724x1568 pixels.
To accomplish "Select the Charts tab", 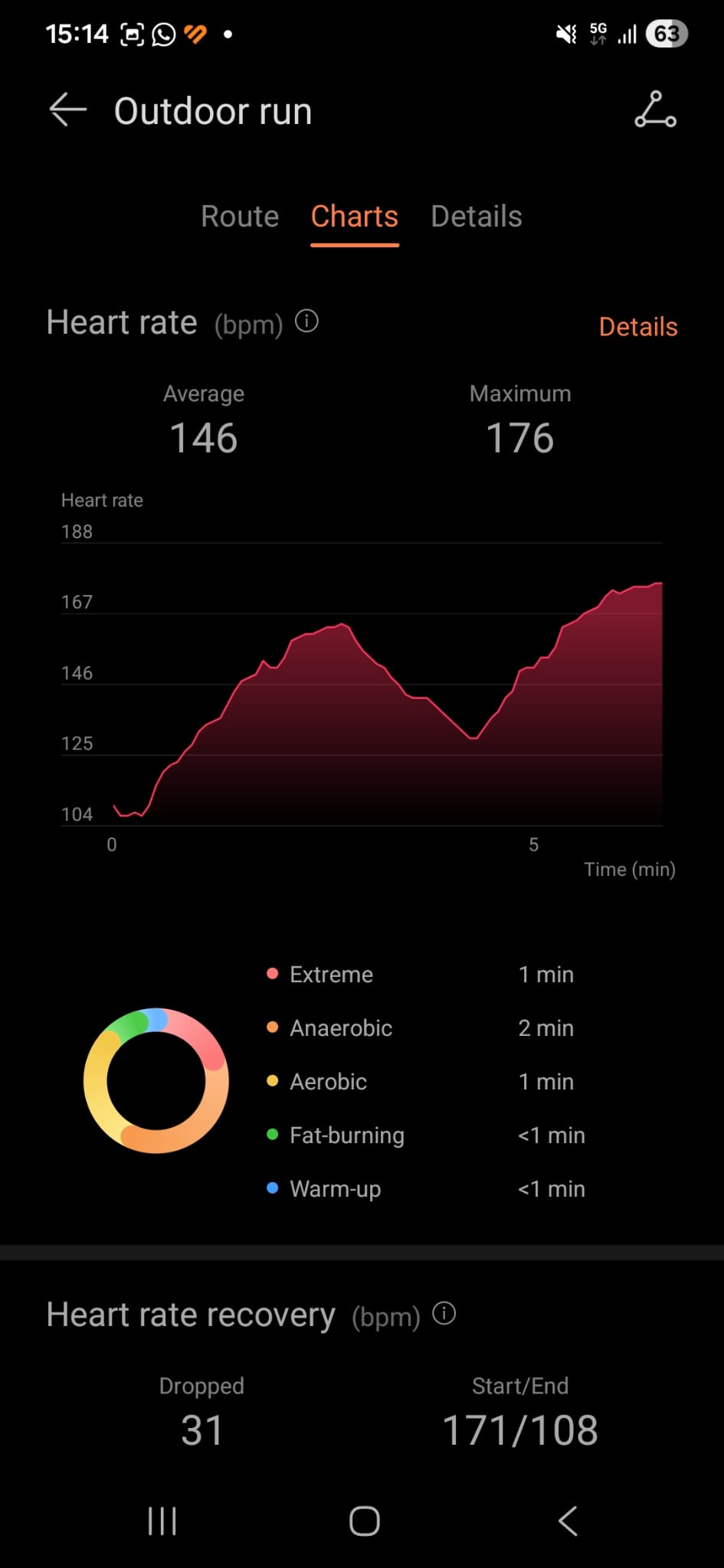I will [x=354, y=217].
